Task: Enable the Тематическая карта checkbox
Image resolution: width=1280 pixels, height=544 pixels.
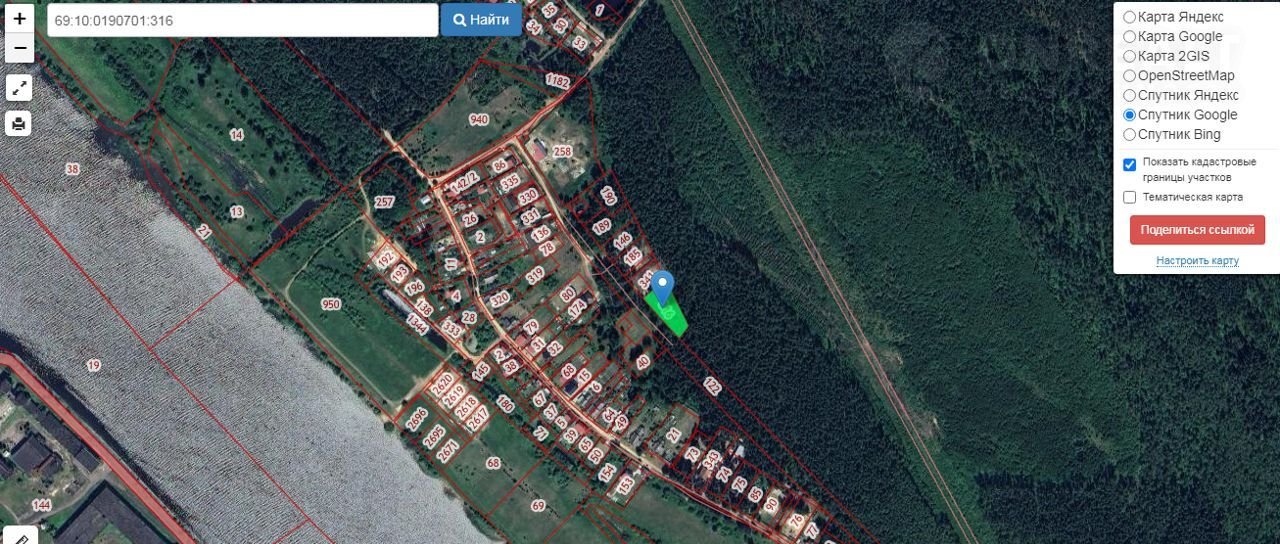Action: point(1130,197)
